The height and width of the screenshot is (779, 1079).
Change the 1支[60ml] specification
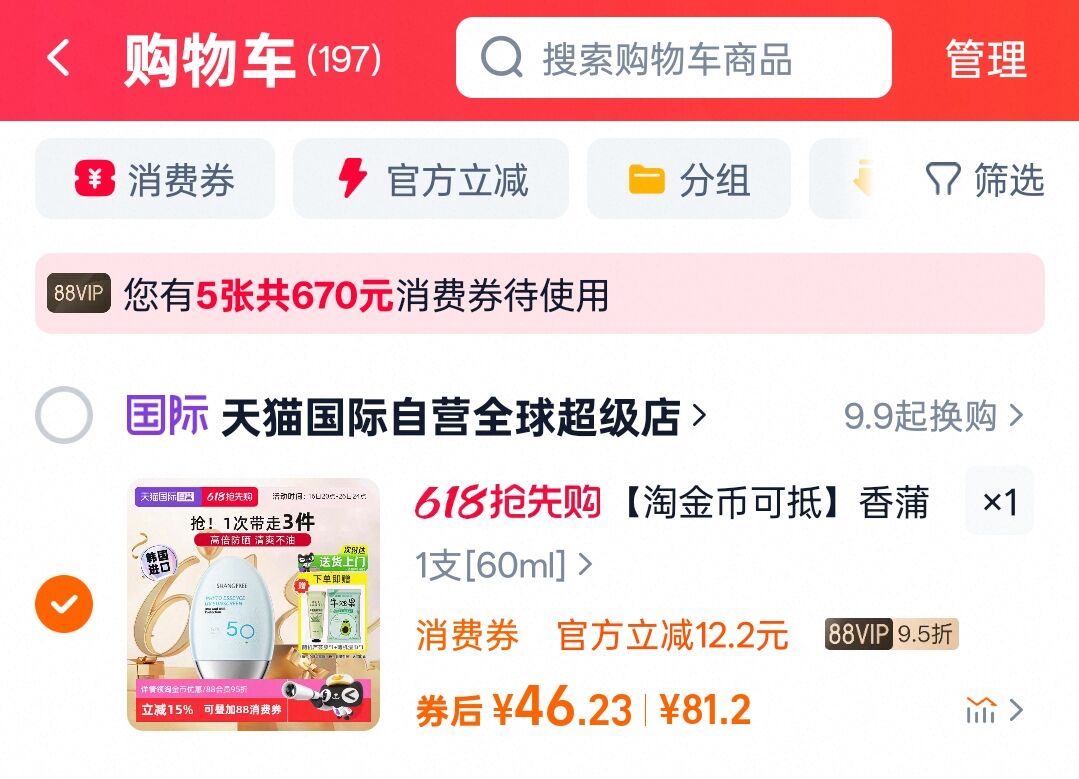503,565
